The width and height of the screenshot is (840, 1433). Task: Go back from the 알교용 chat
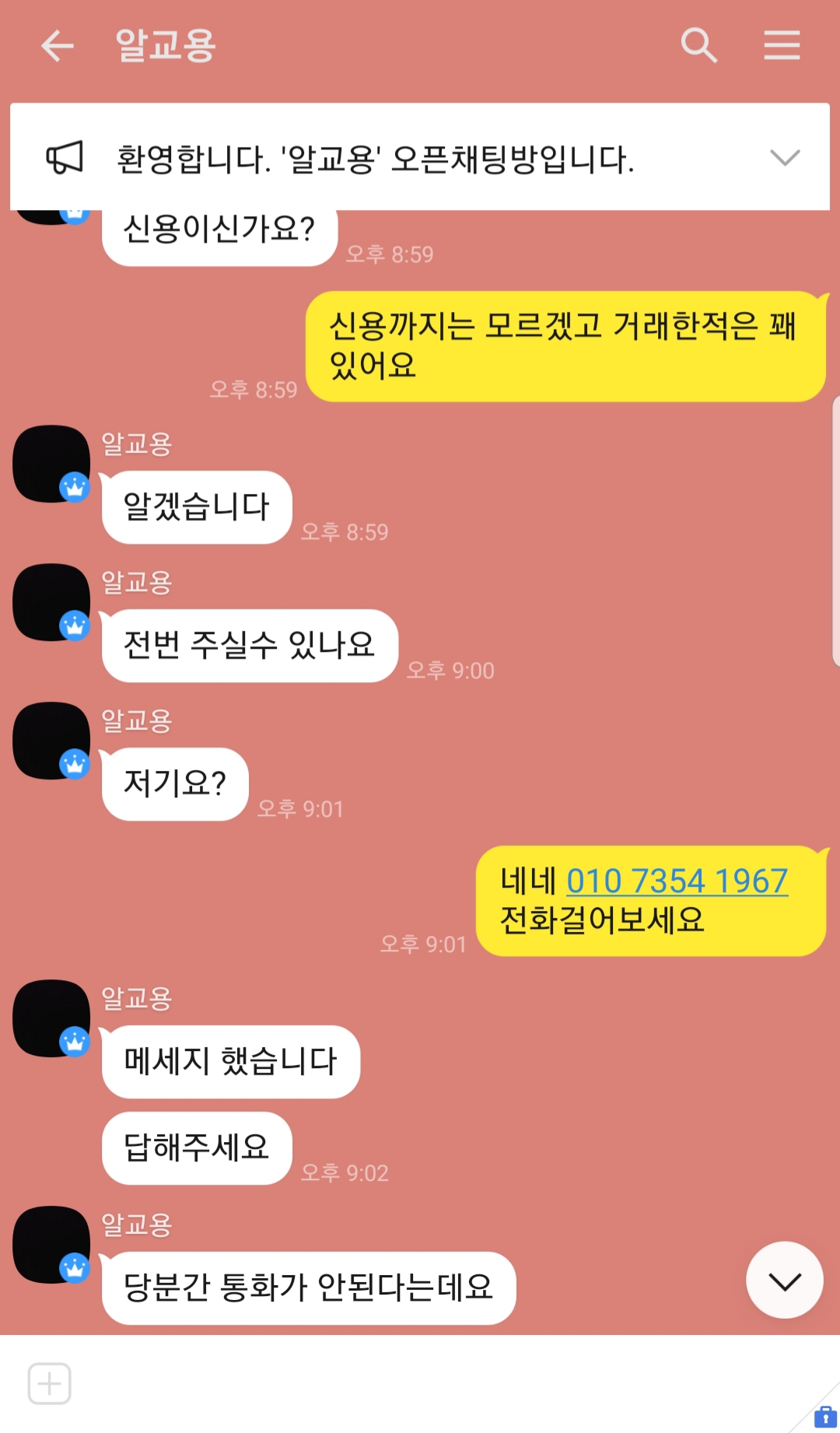tap(58, 46)
